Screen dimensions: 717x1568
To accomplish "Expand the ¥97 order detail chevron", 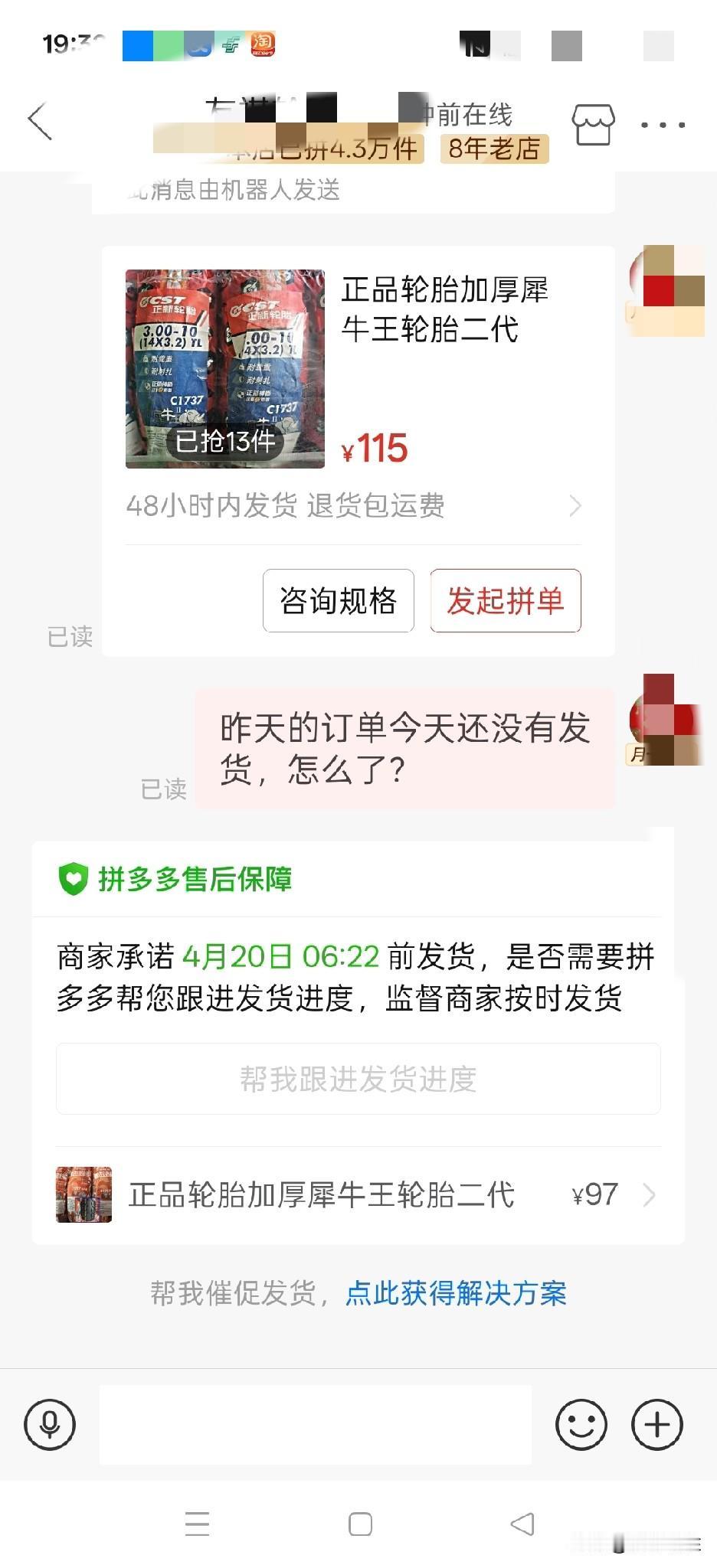I will click(x=650, y=1194).
